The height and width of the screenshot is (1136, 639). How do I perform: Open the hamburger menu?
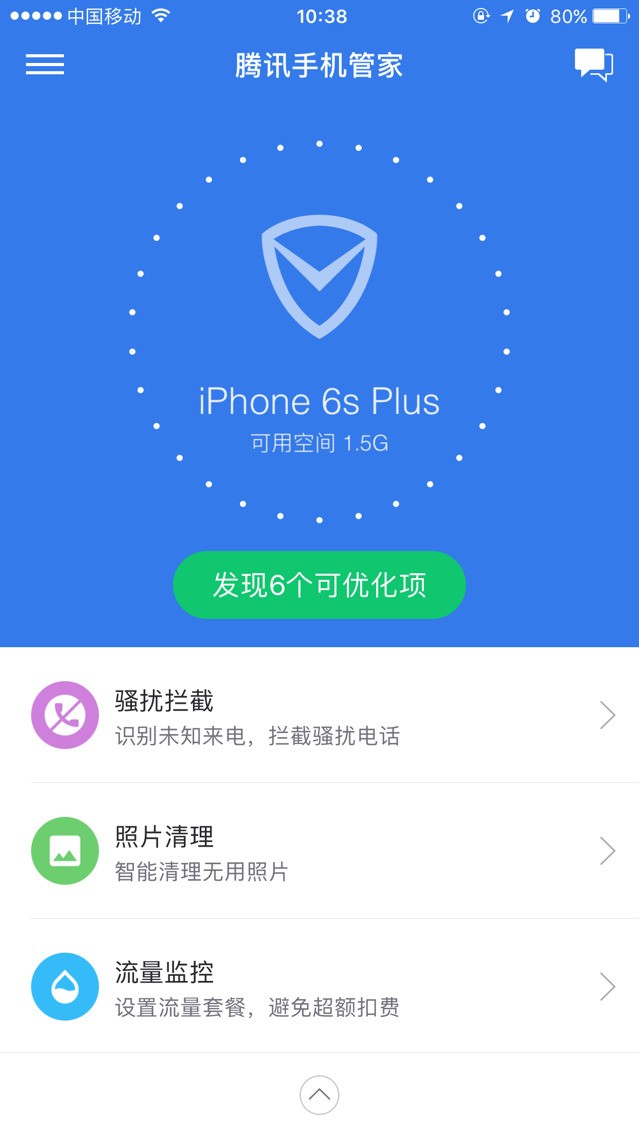[45, 65]
